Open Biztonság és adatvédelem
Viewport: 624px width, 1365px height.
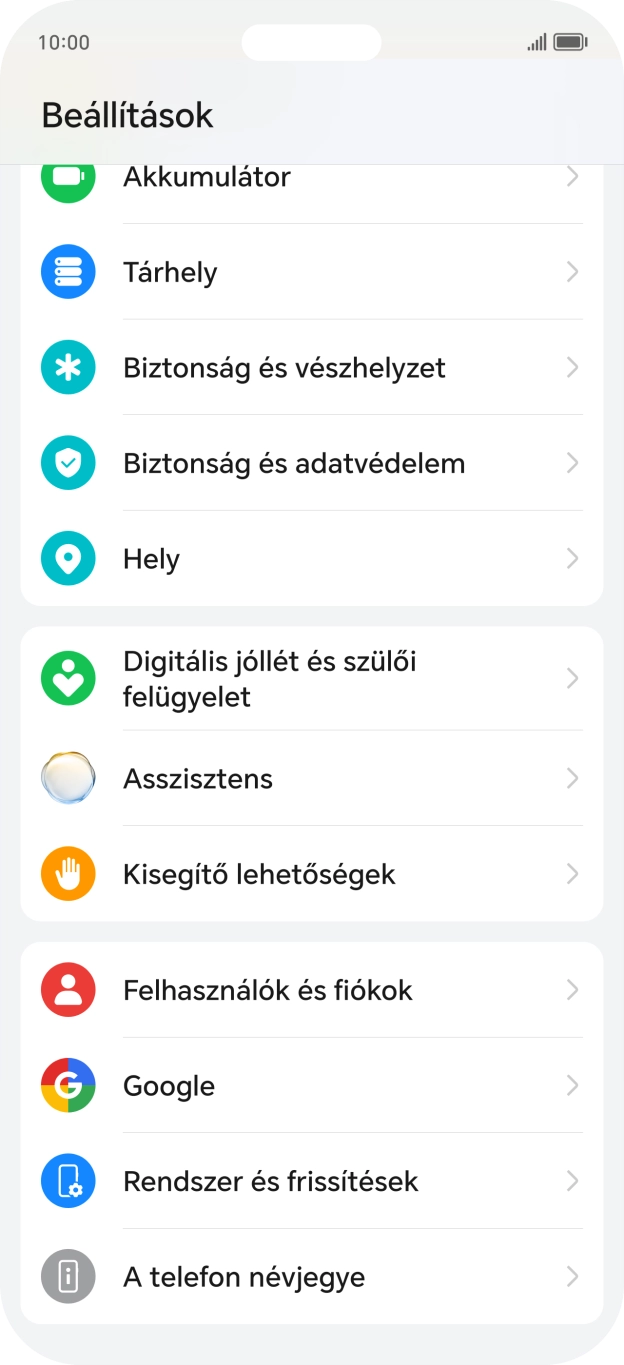(x=310, y=463)
